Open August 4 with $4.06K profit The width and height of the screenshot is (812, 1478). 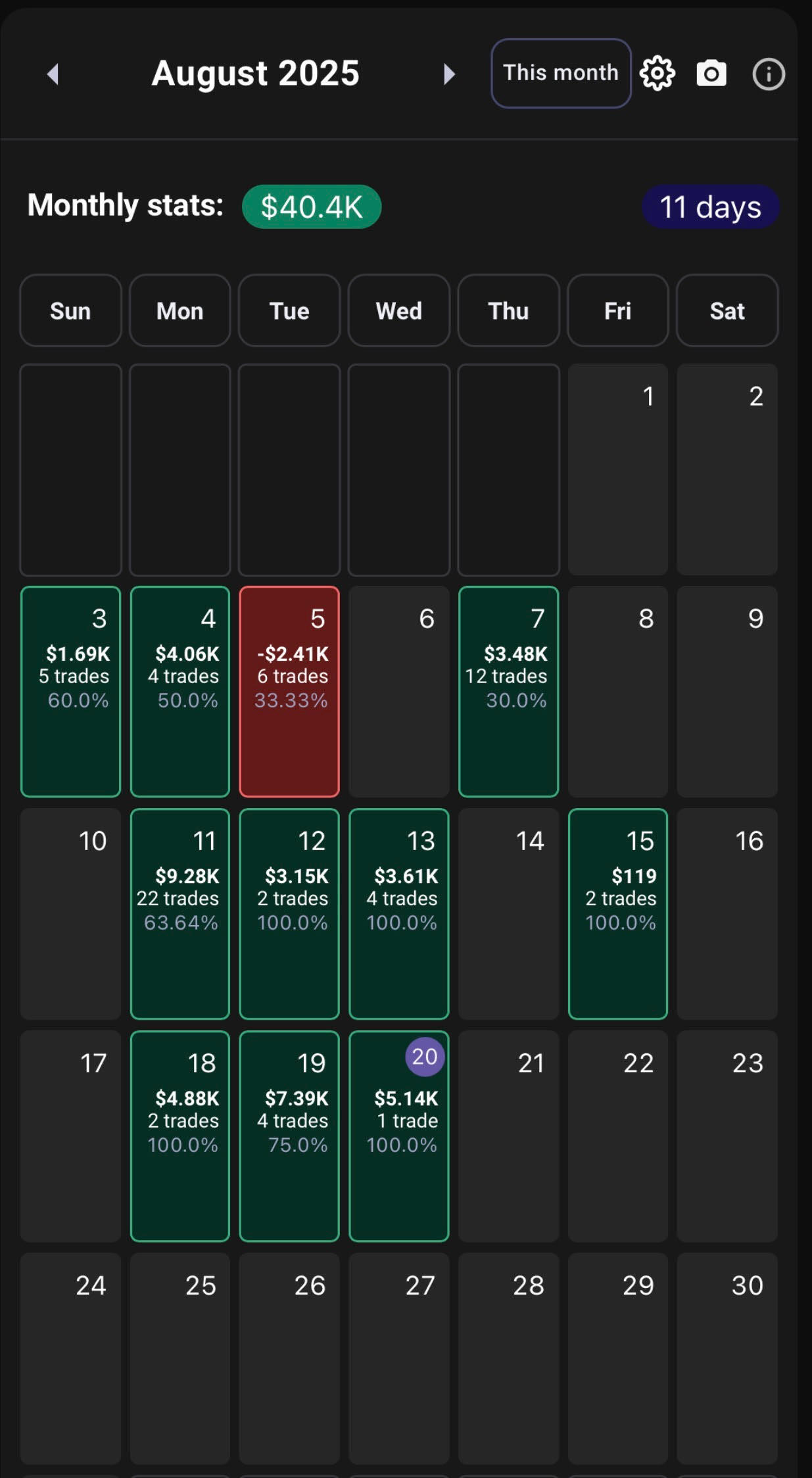tap(180, 691)
